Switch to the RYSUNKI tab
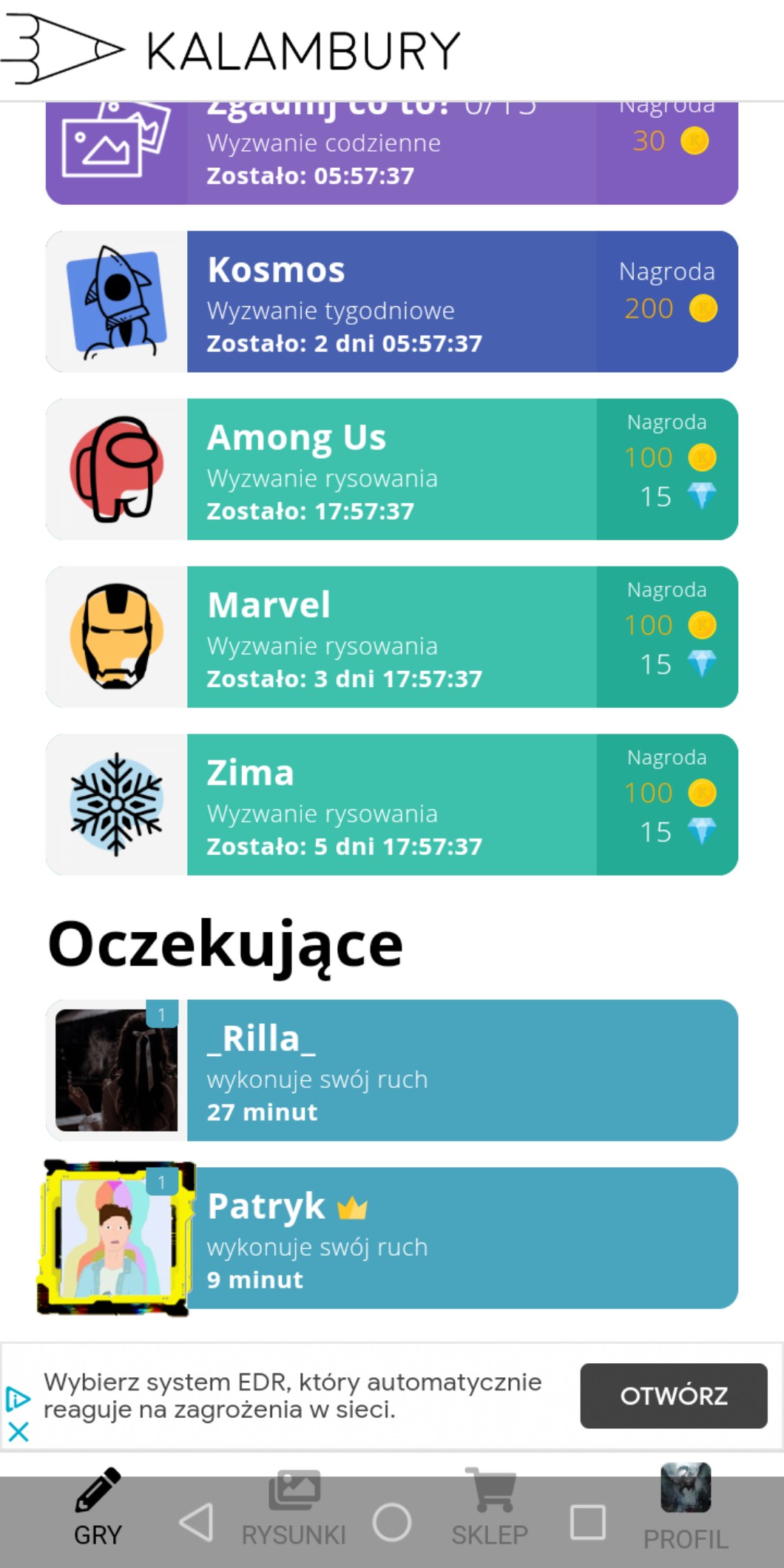 pyautogui.click(x=294, y=1509)
